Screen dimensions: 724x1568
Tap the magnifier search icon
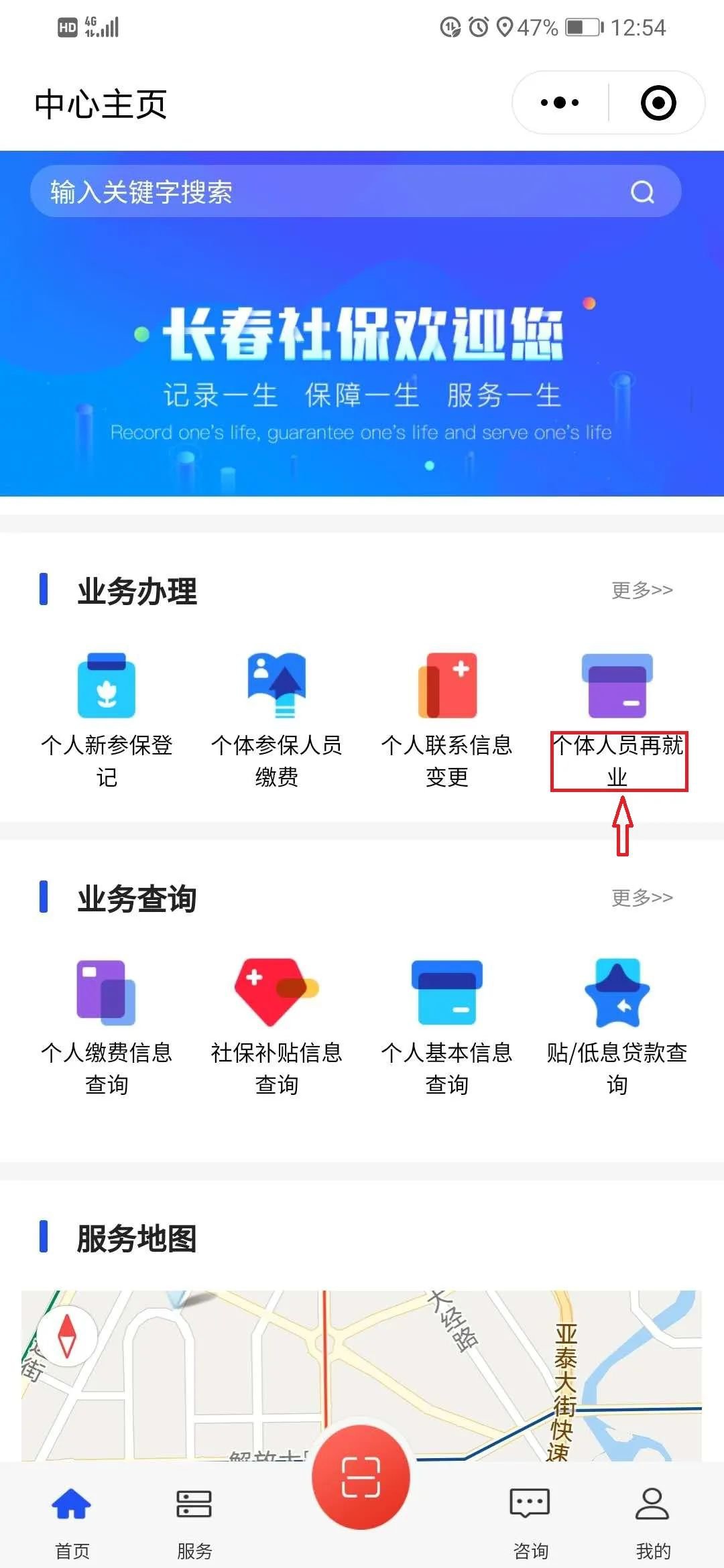click(x=642, y=192)
